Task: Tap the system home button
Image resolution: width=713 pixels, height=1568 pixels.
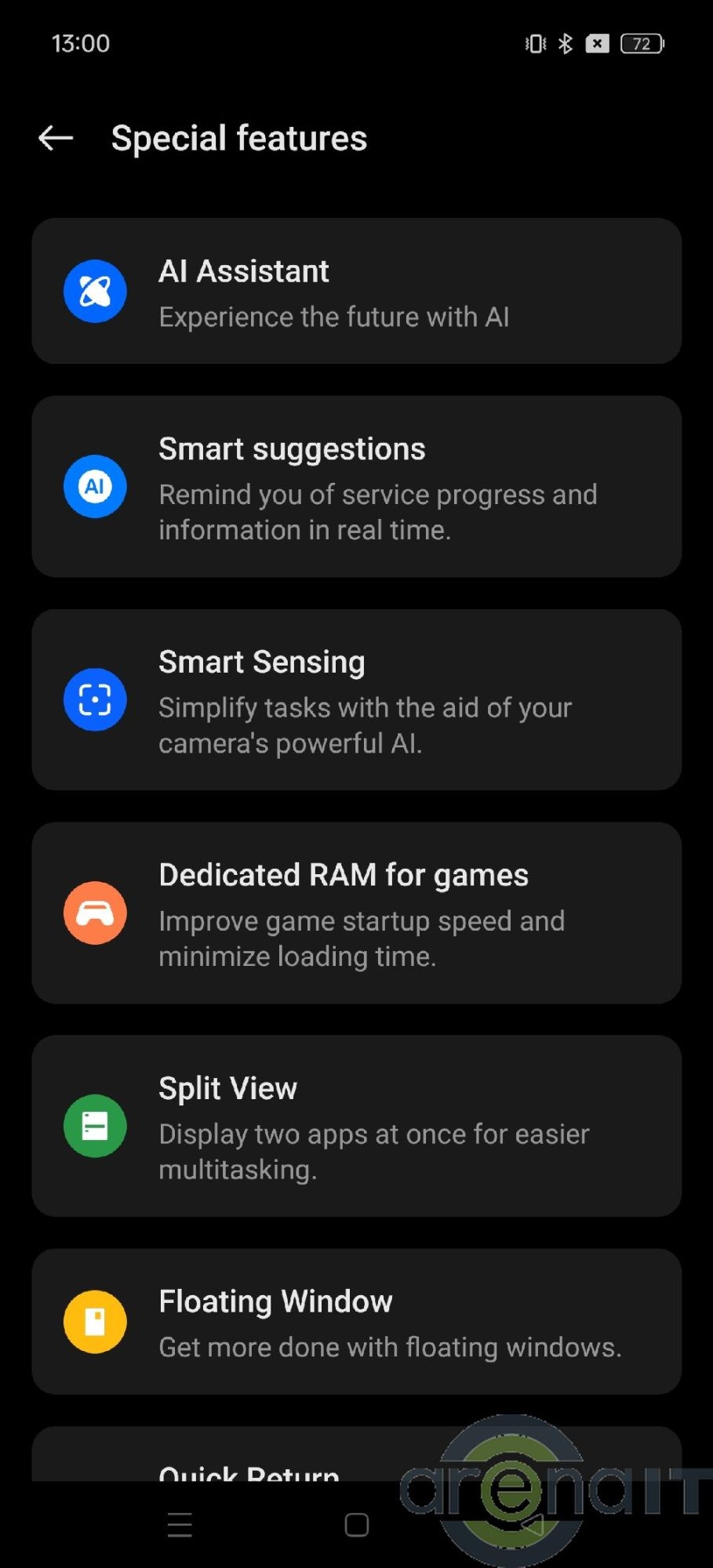Action: point(357,1525)
